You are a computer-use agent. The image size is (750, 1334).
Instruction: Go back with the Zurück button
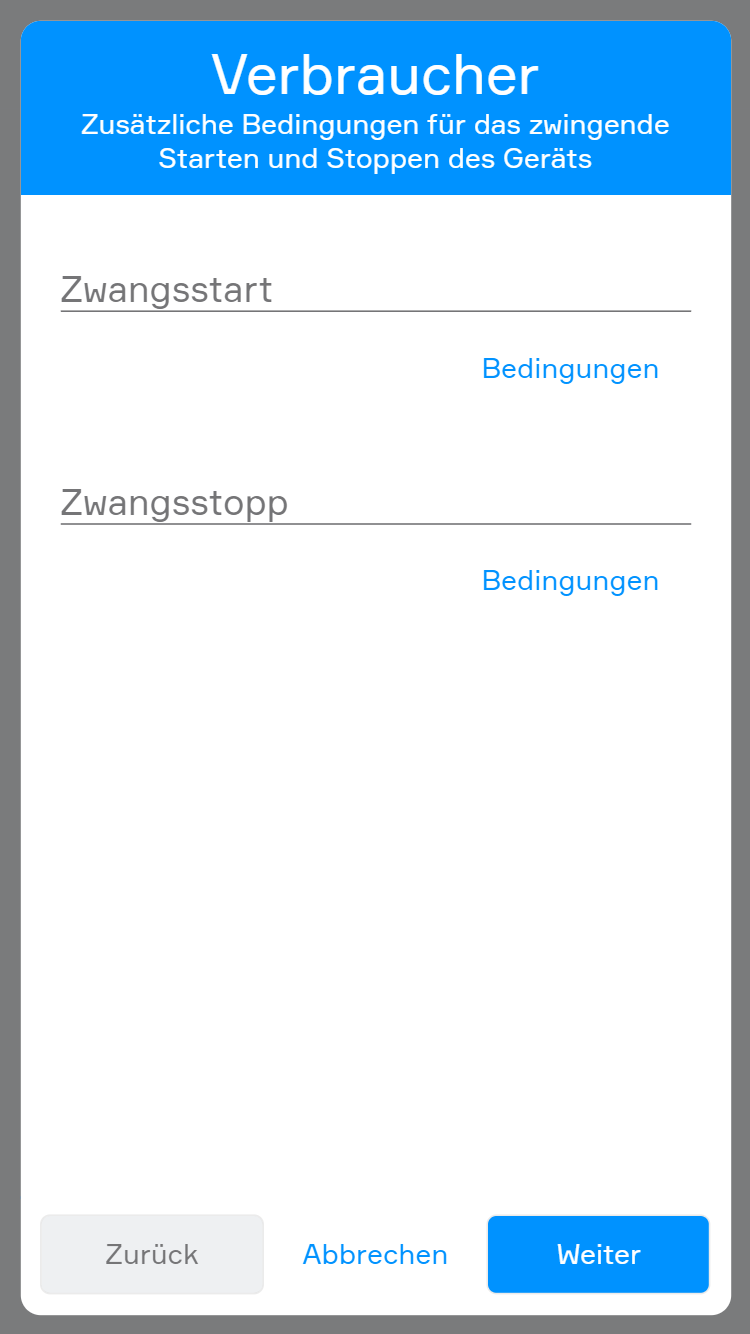[x=152, y=1254]
